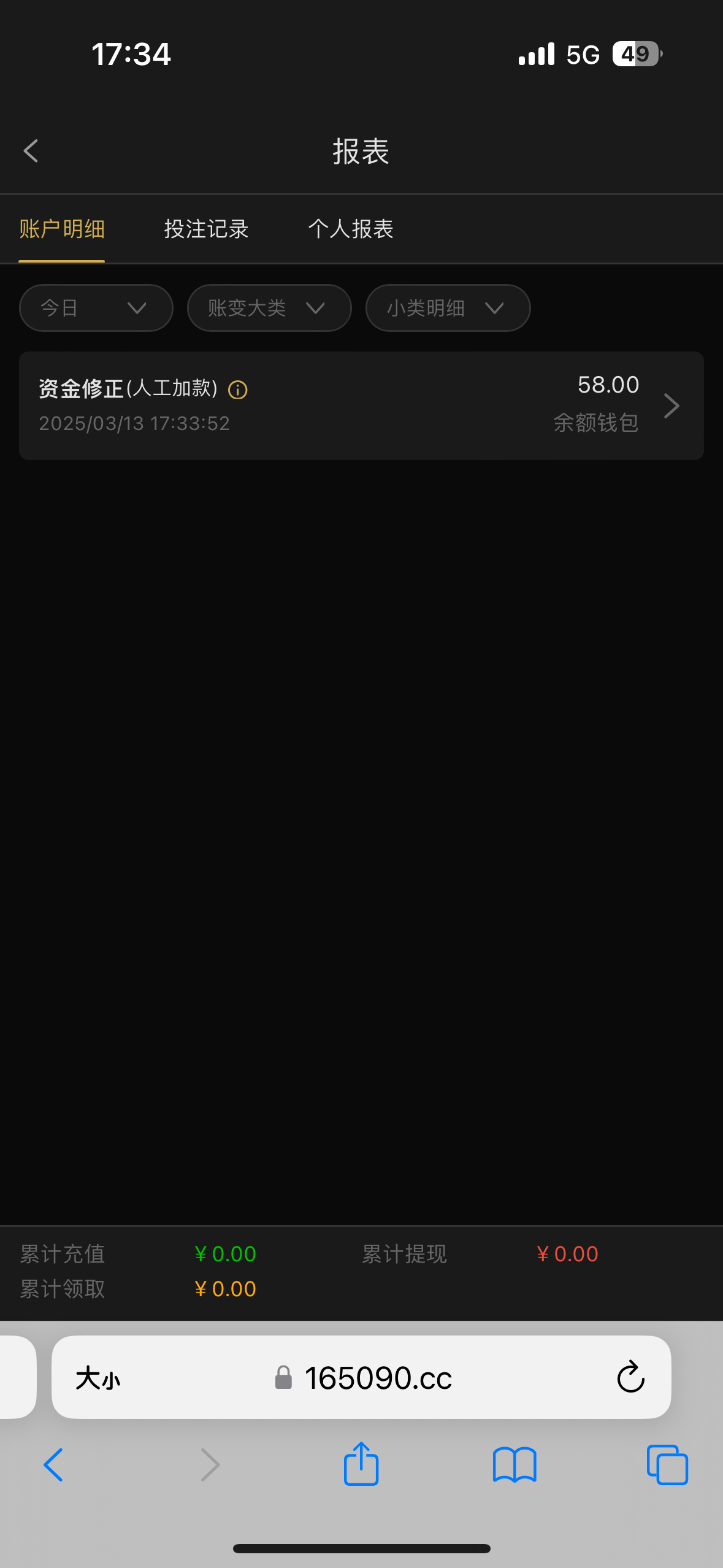Switch to the 个人报表 tab
The width and height of the screenshot is (723, 1568).
350,229
